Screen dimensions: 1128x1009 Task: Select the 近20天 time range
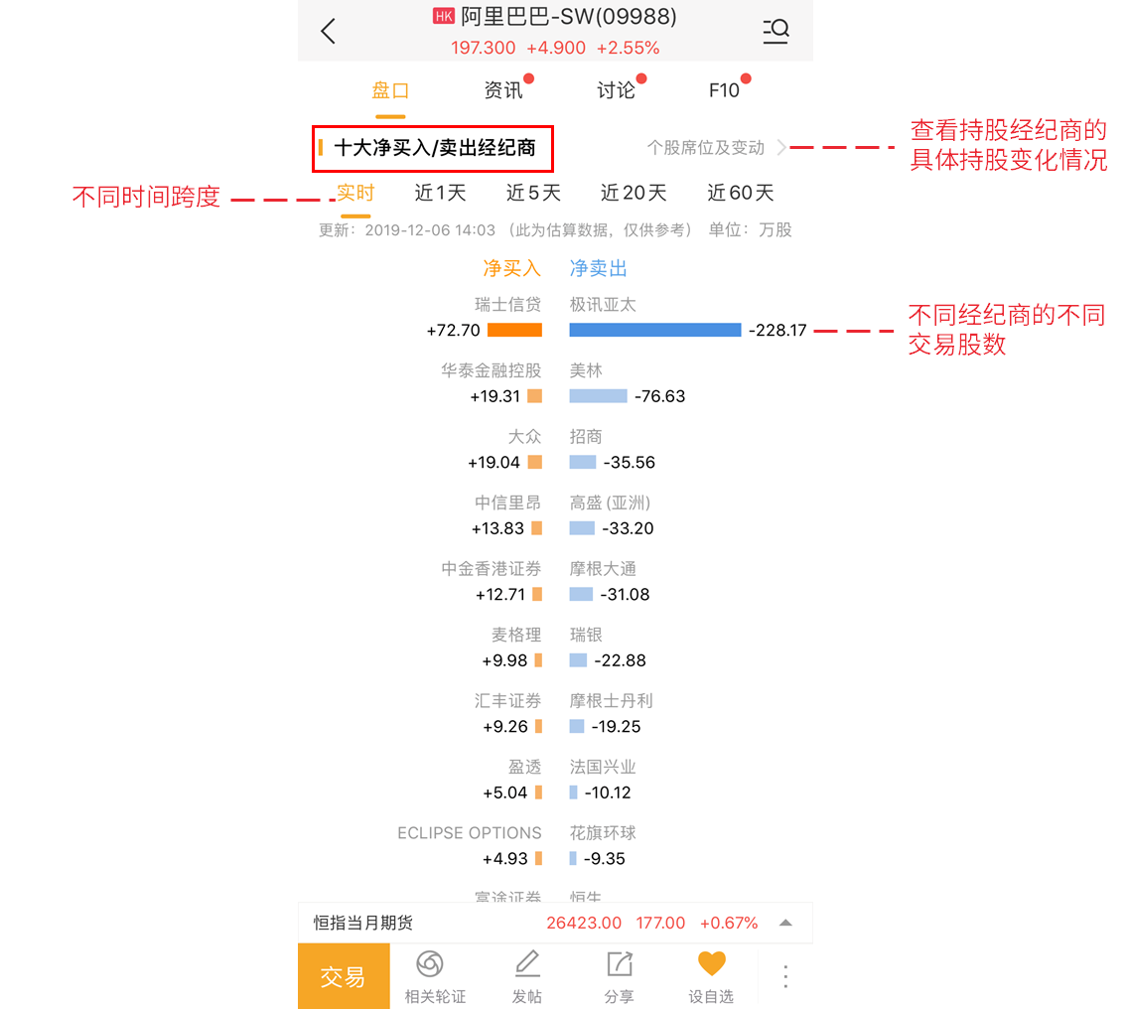[633, 192]
